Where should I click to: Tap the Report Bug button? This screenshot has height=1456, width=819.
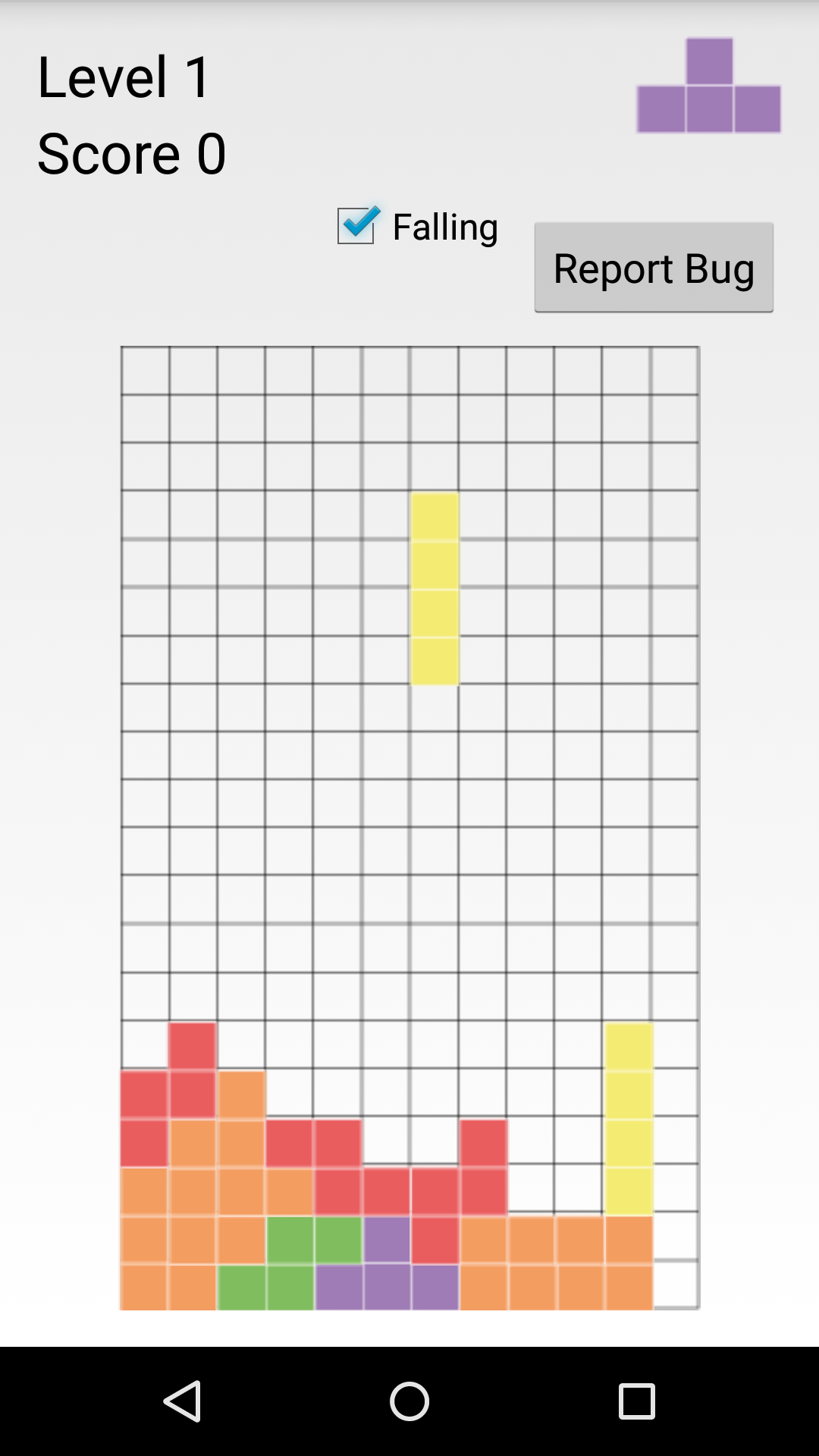coord(654,268)
